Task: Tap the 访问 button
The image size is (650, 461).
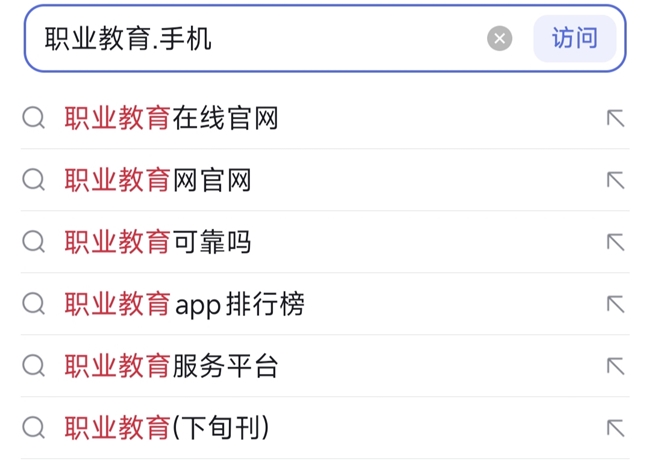Action: click(574, 39)
